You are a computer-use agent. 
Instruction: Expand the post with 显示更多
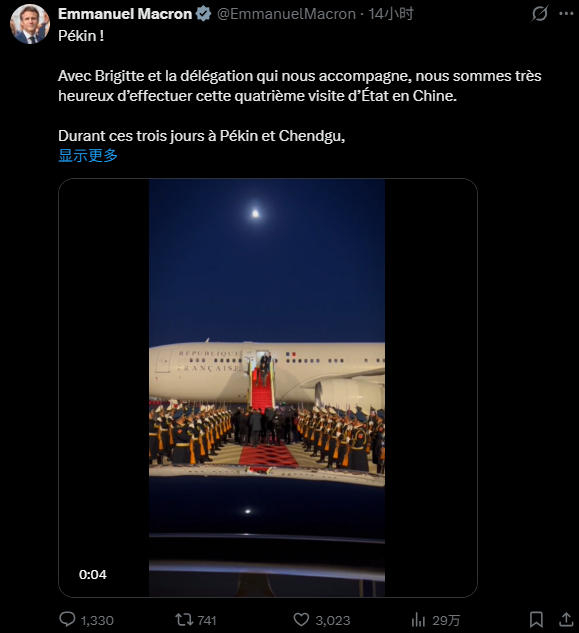(88, 155)
